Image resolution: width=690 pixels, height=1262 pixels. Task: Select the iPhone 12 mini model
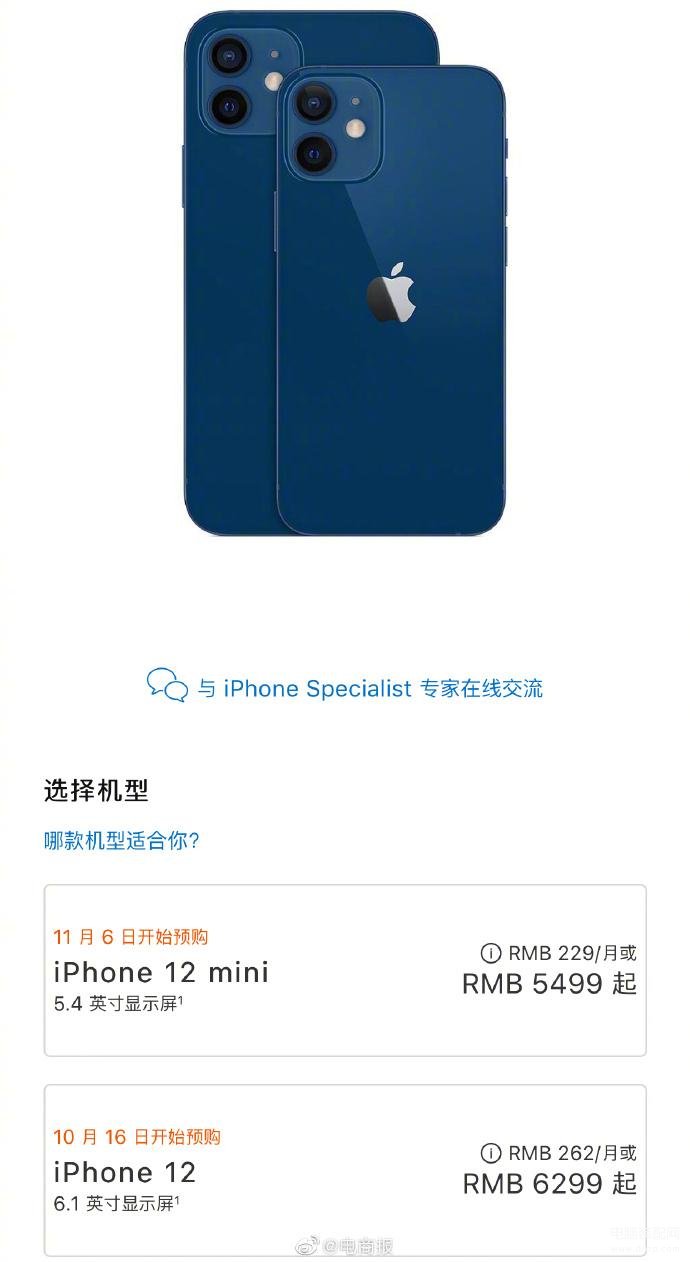345,970
